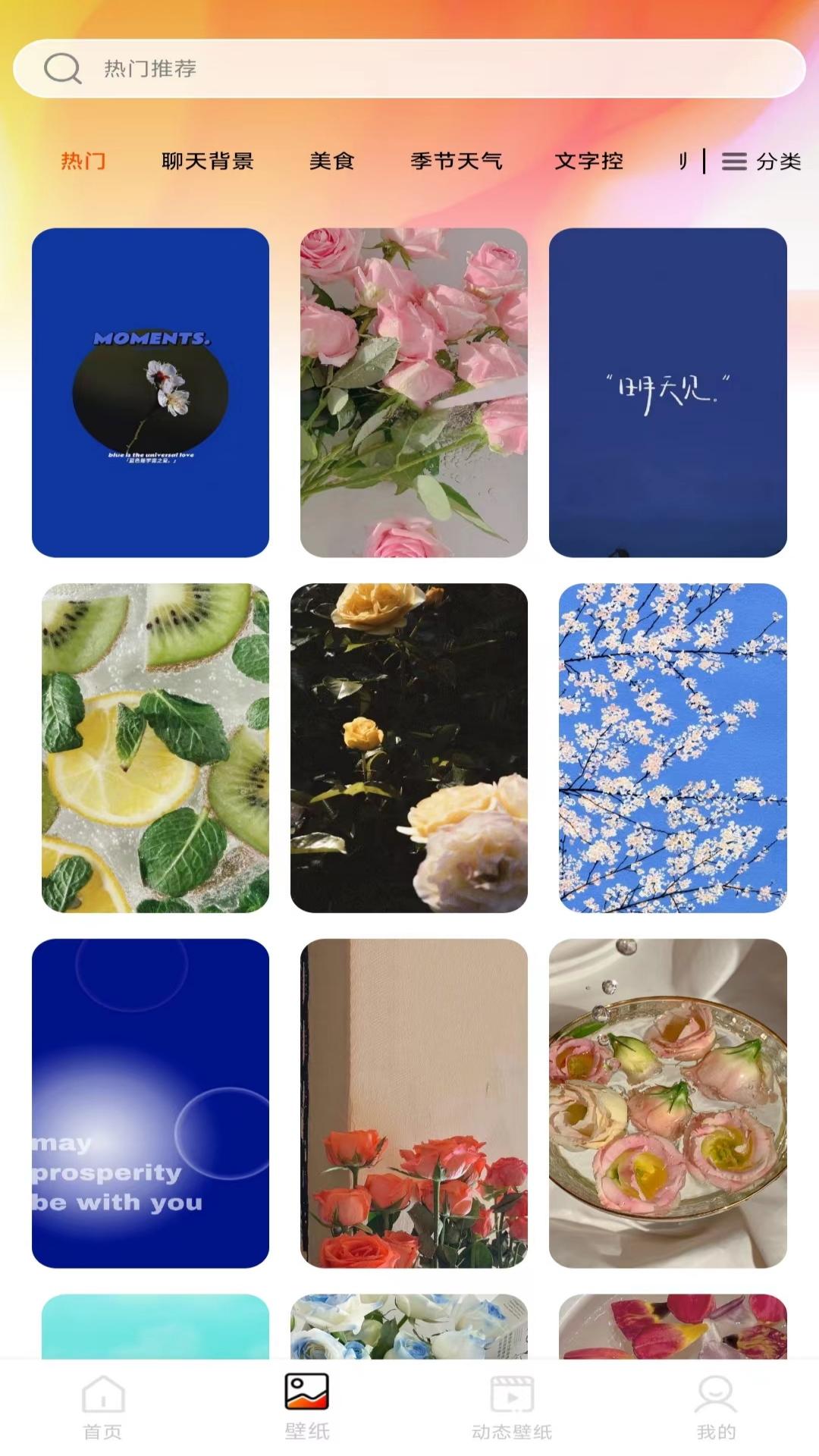819x1456 pixels.
Task: Open the pink roses bouquet wallpaper
Action: pyautogui.click(x=413, y=392)
